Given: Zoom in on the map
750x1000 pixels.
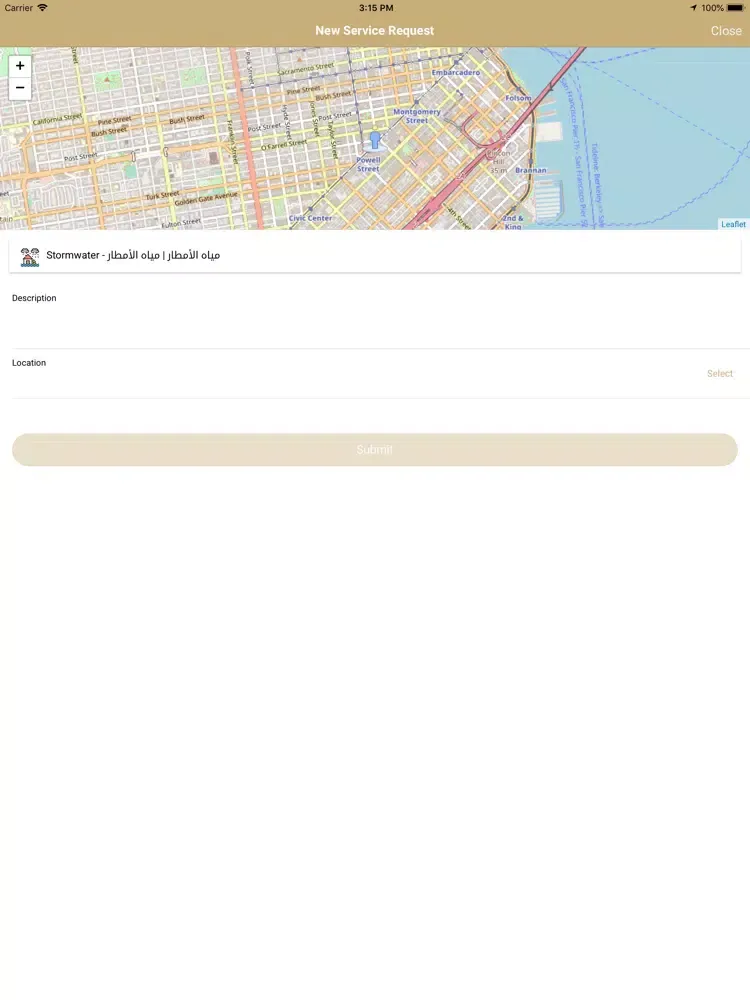Looking at the screenshot, I should pos(20,66).
